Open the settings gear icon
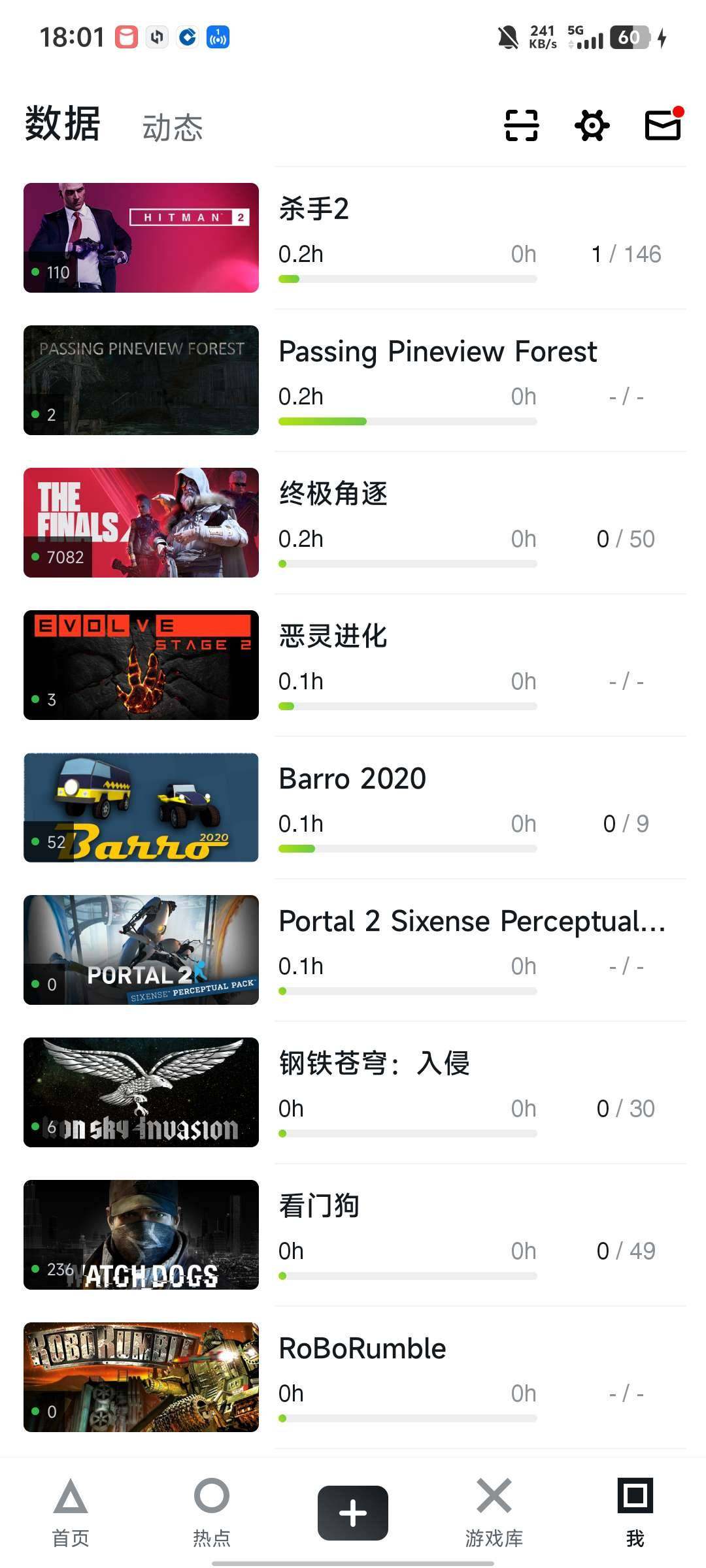 [x=591, y=125]
